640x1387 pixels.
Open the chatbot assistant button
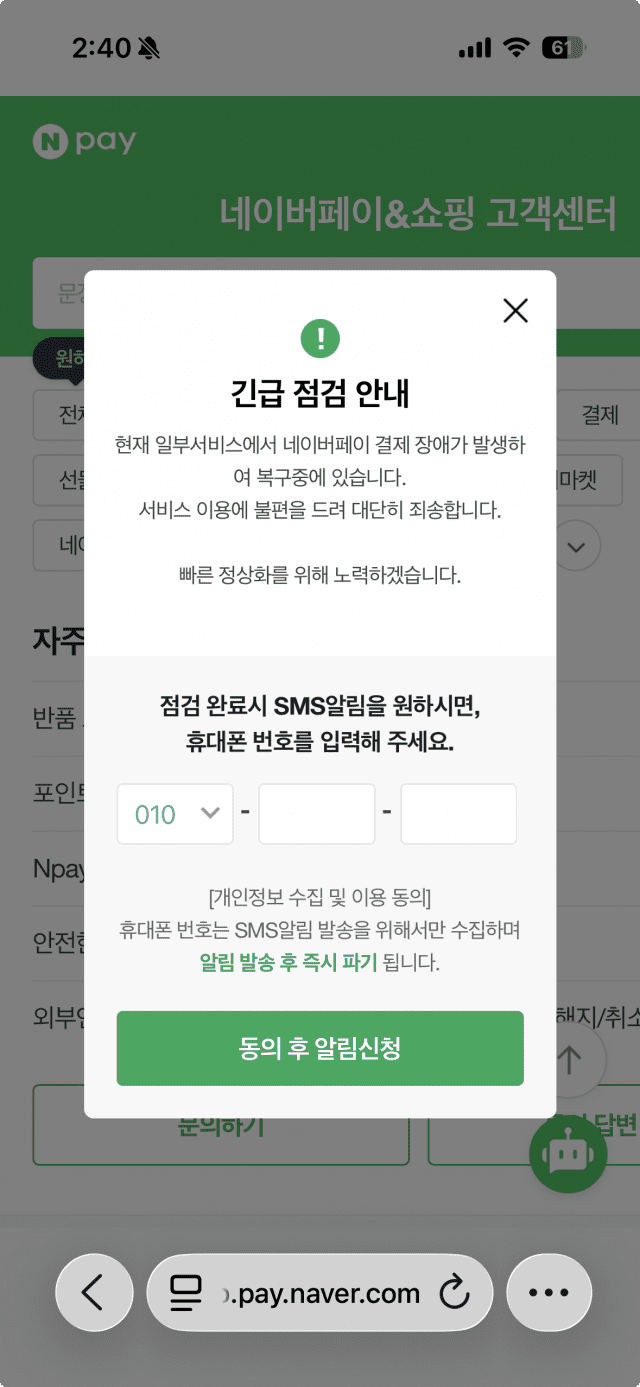pos(568,1154)
